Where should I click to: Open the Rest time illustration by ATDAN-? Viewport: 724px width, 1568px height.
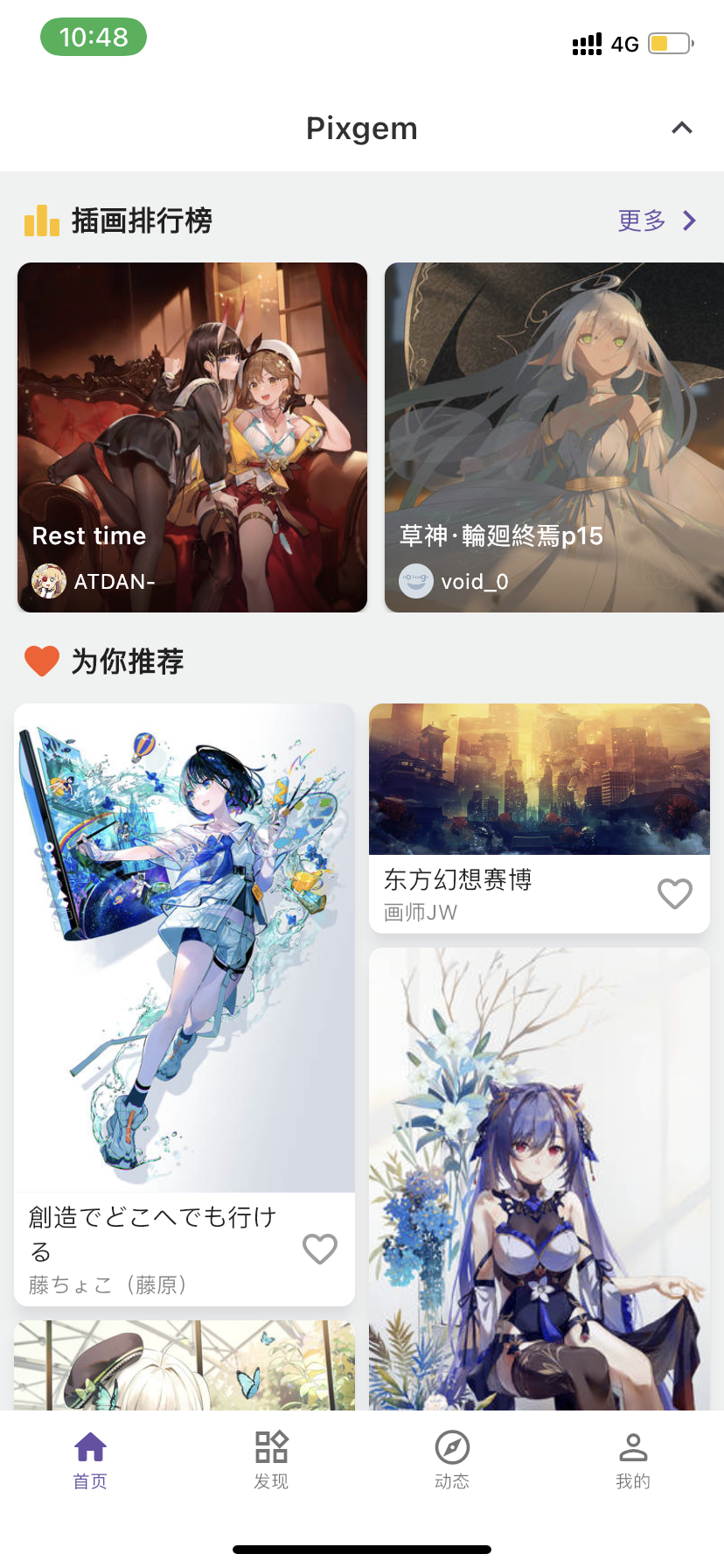[192, 437]
